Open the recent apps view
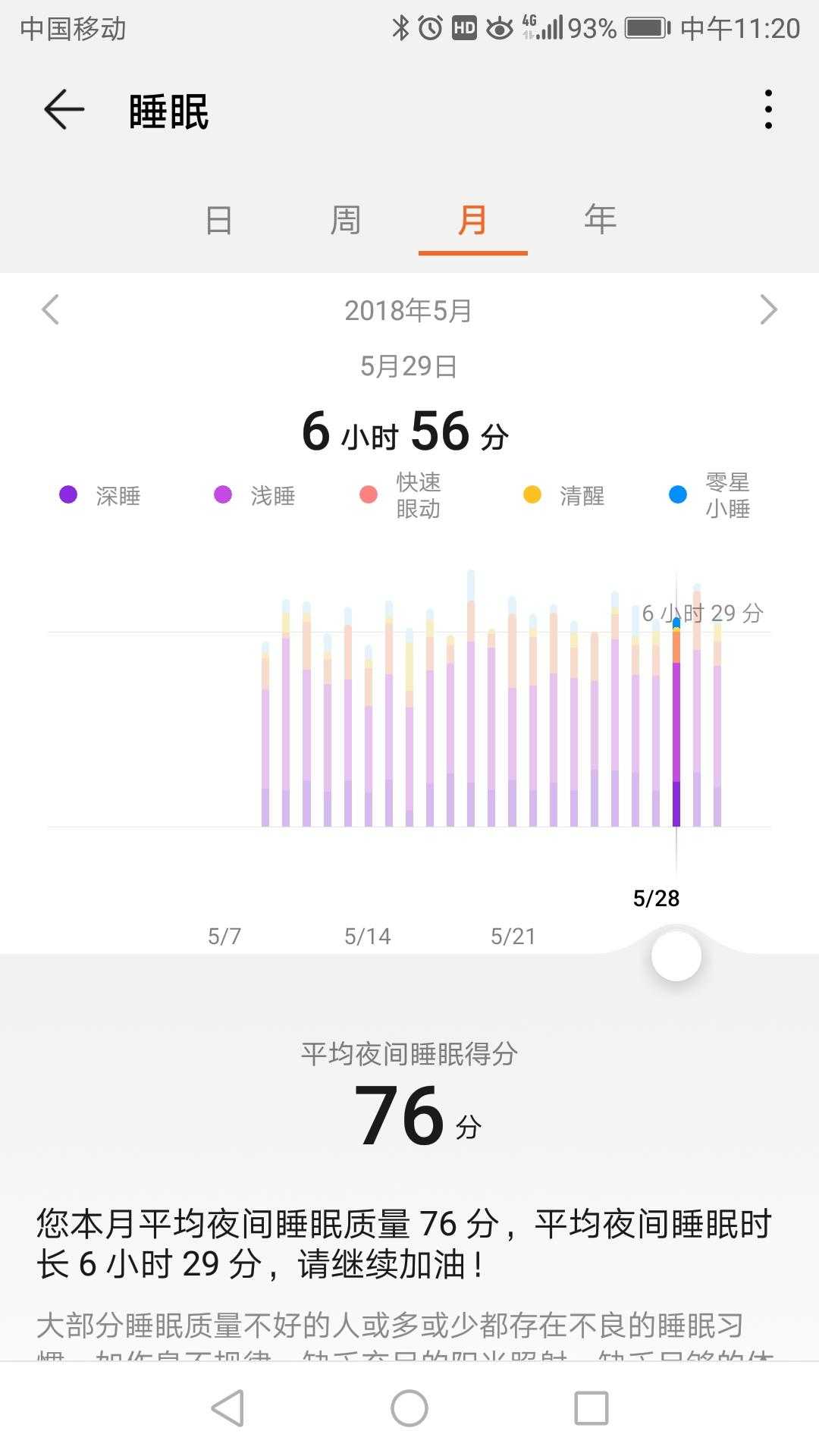 (x=591, y=1408)
